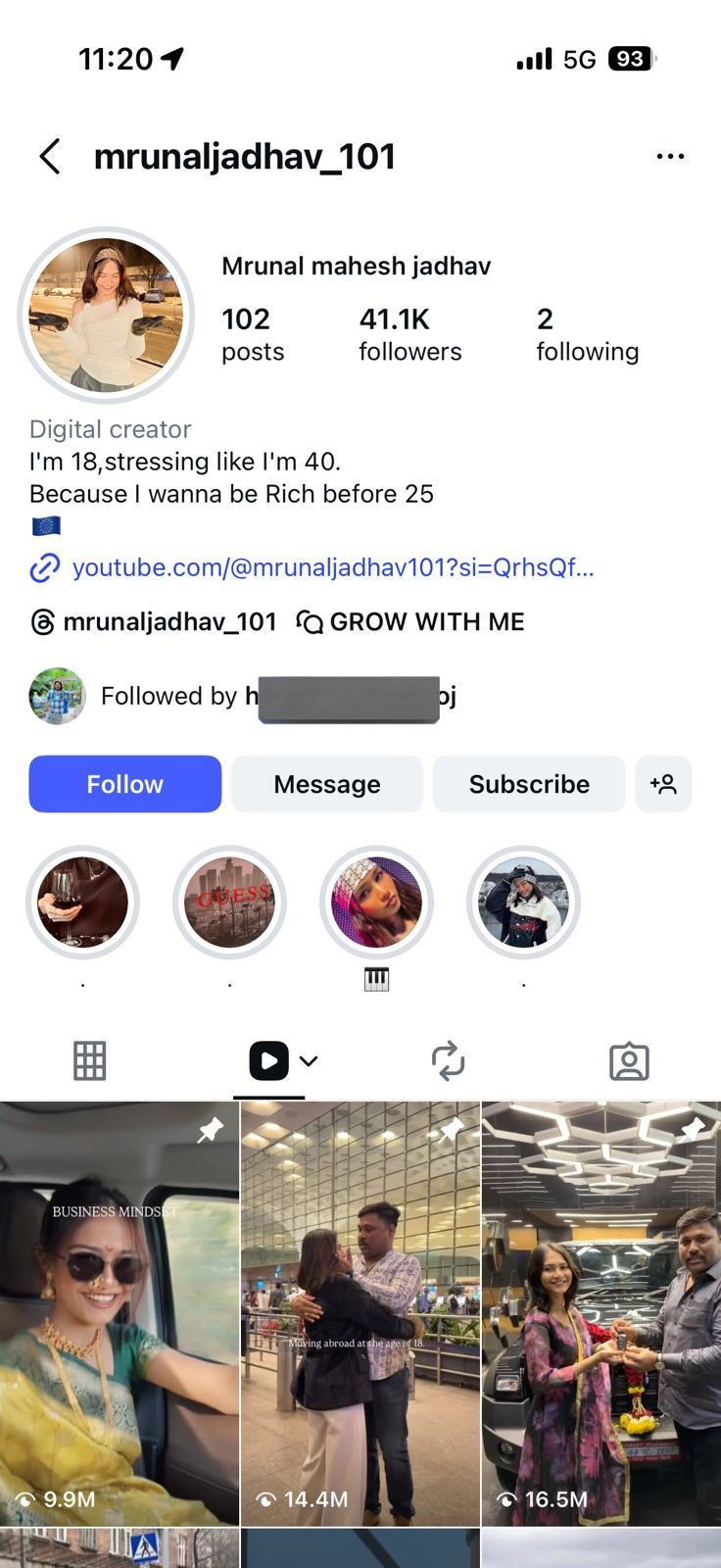The height and width of the screenshot is (1568, 721).
Task: Go back using the arrow
Action: 50,157
